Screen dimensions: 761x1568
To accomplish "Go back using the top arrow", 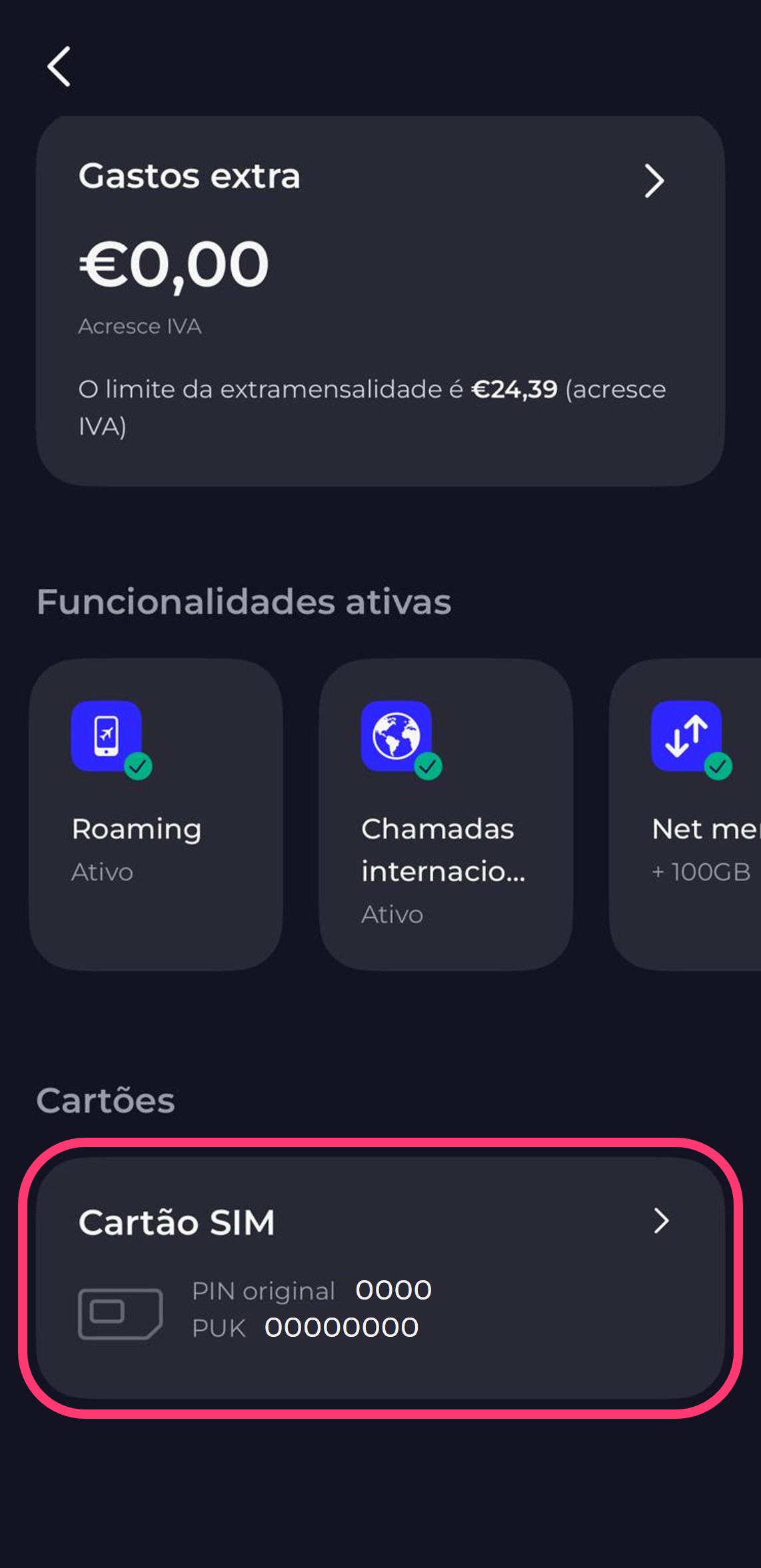I will pos(59,67).
